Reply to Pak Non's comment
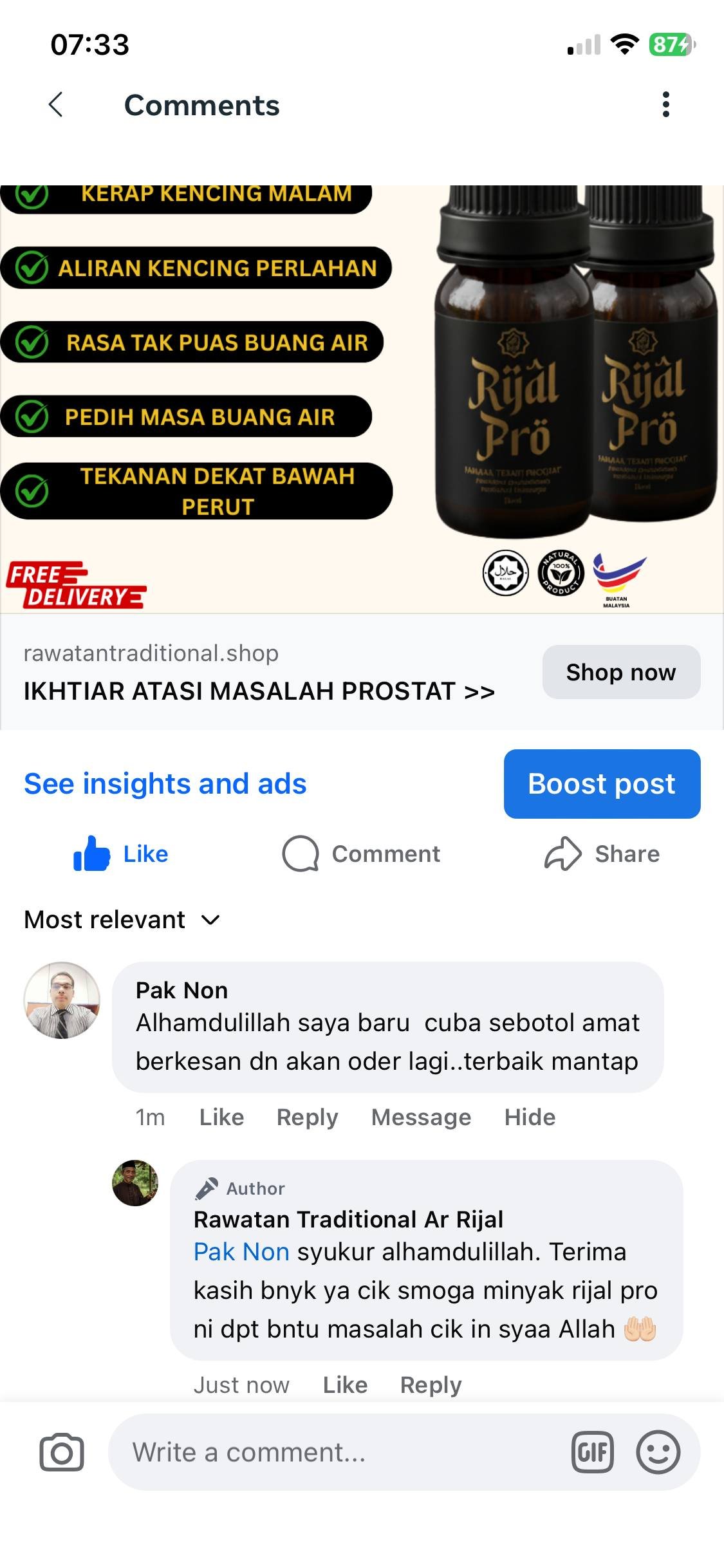Viewport: 724px width, 1568px height. pos(307,1117)
